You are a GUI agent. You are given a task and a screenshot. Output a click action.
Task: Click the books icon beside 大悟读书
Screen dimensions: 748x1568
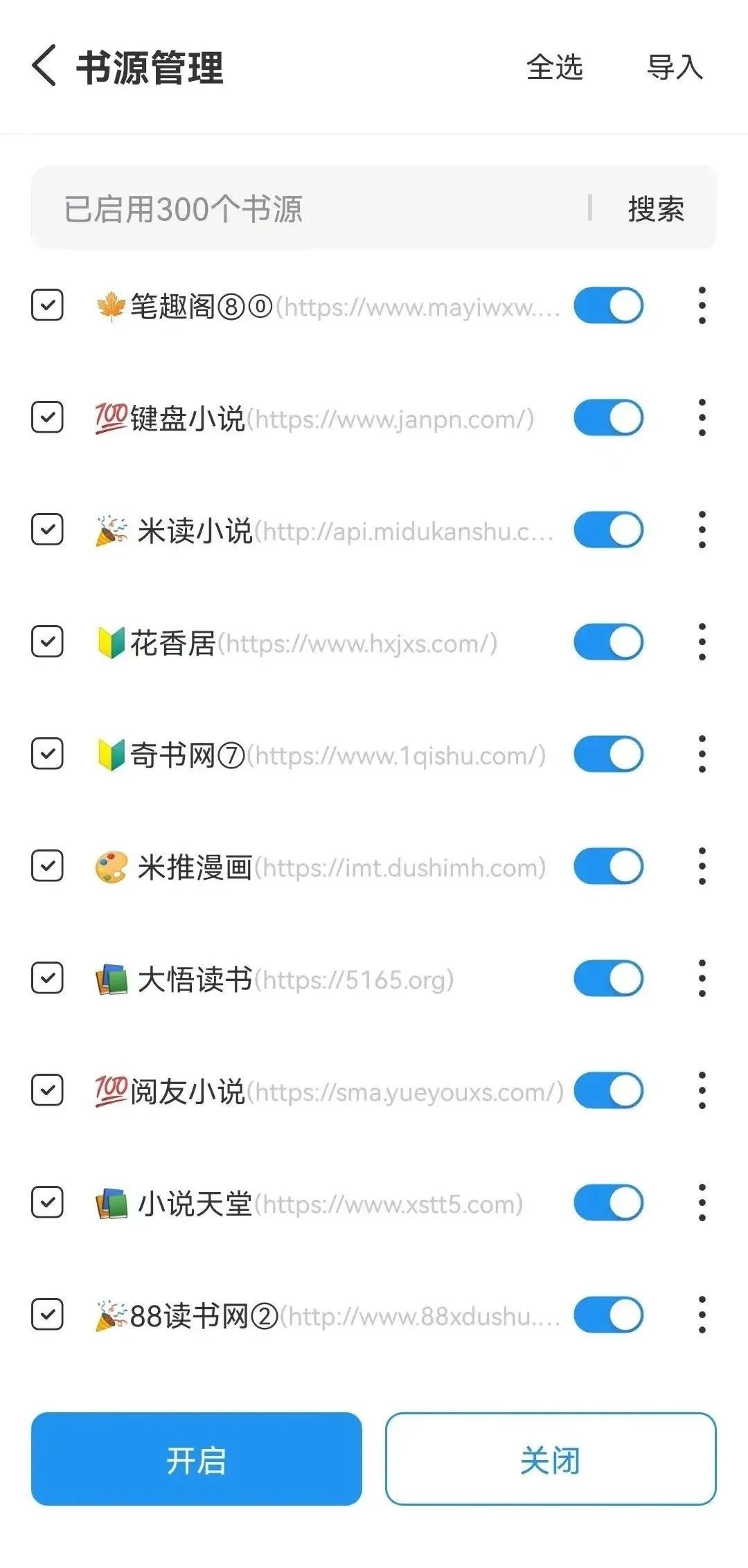111,978
